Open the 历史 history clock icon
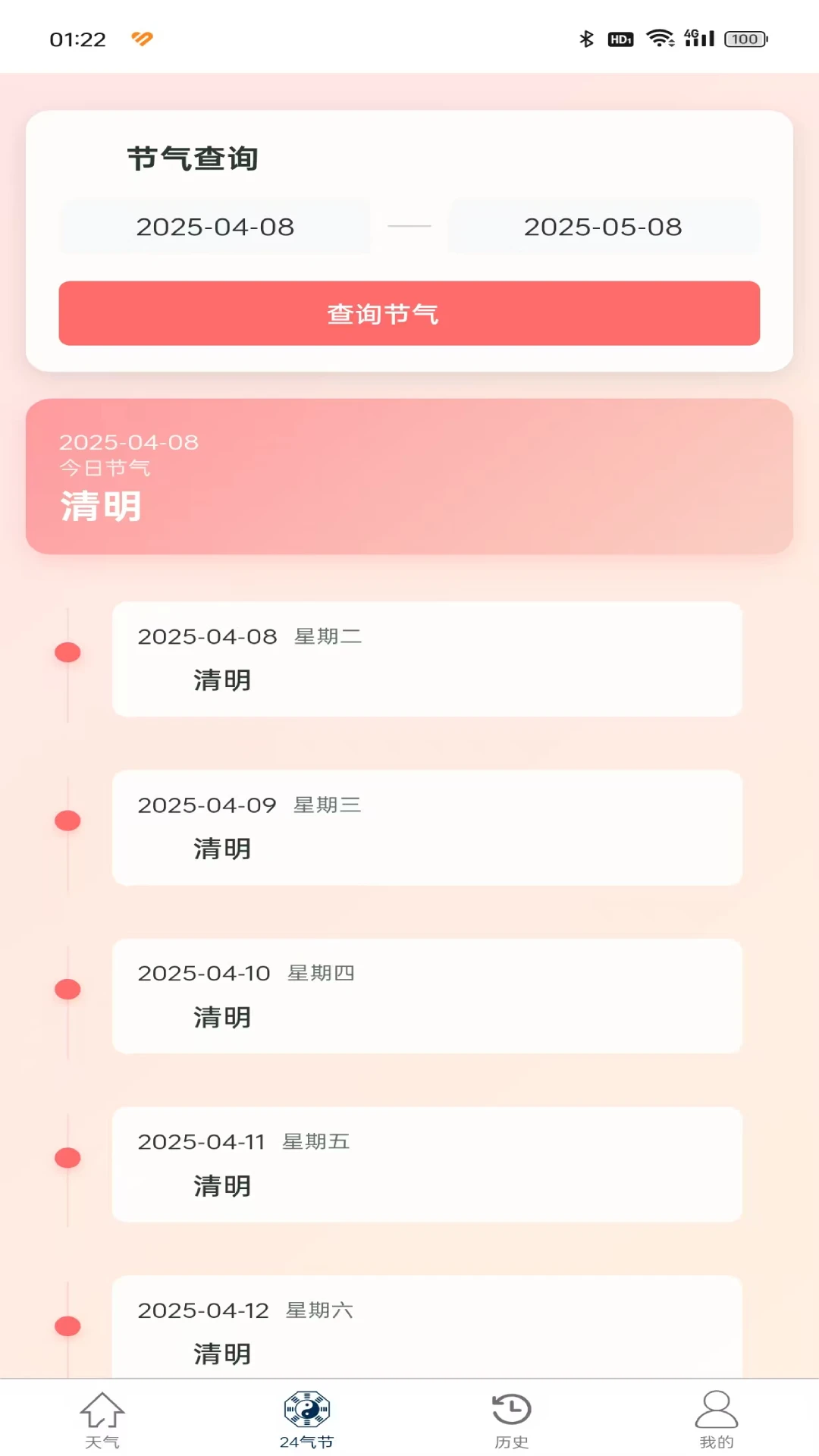The width and height of the screenshot is (819, 1456). (x=511, y=1411)
